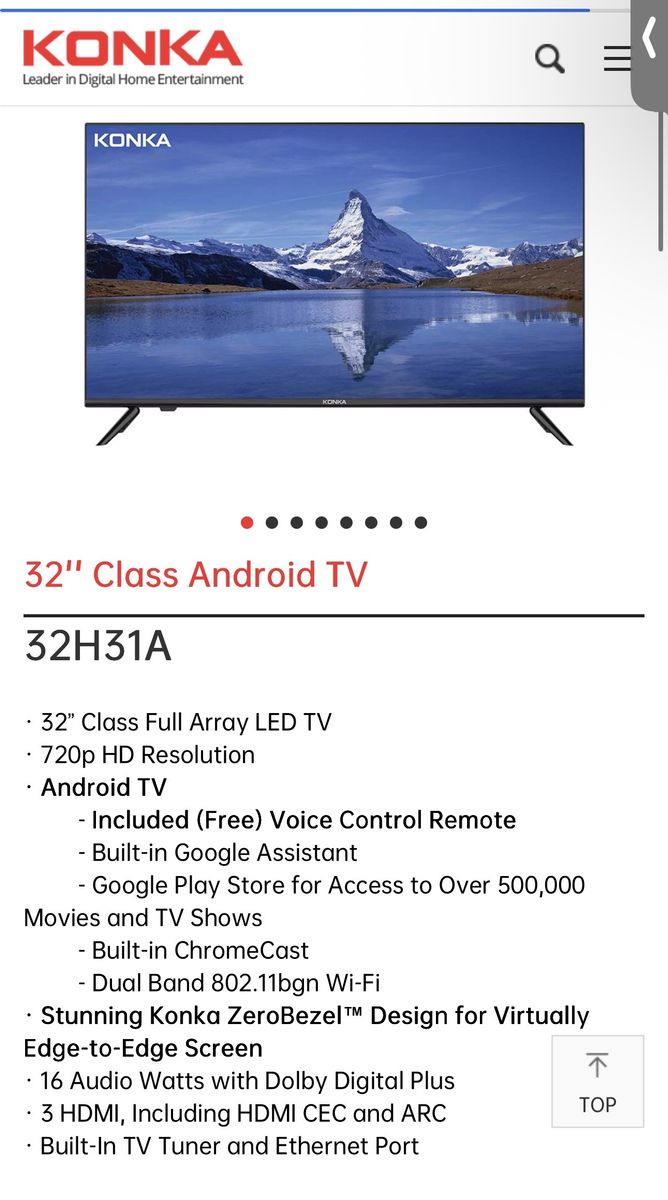Viewport: 668px width, 1200px height.
Task: Tap the TOP button to return up
Action: [x=597, y=1081]
